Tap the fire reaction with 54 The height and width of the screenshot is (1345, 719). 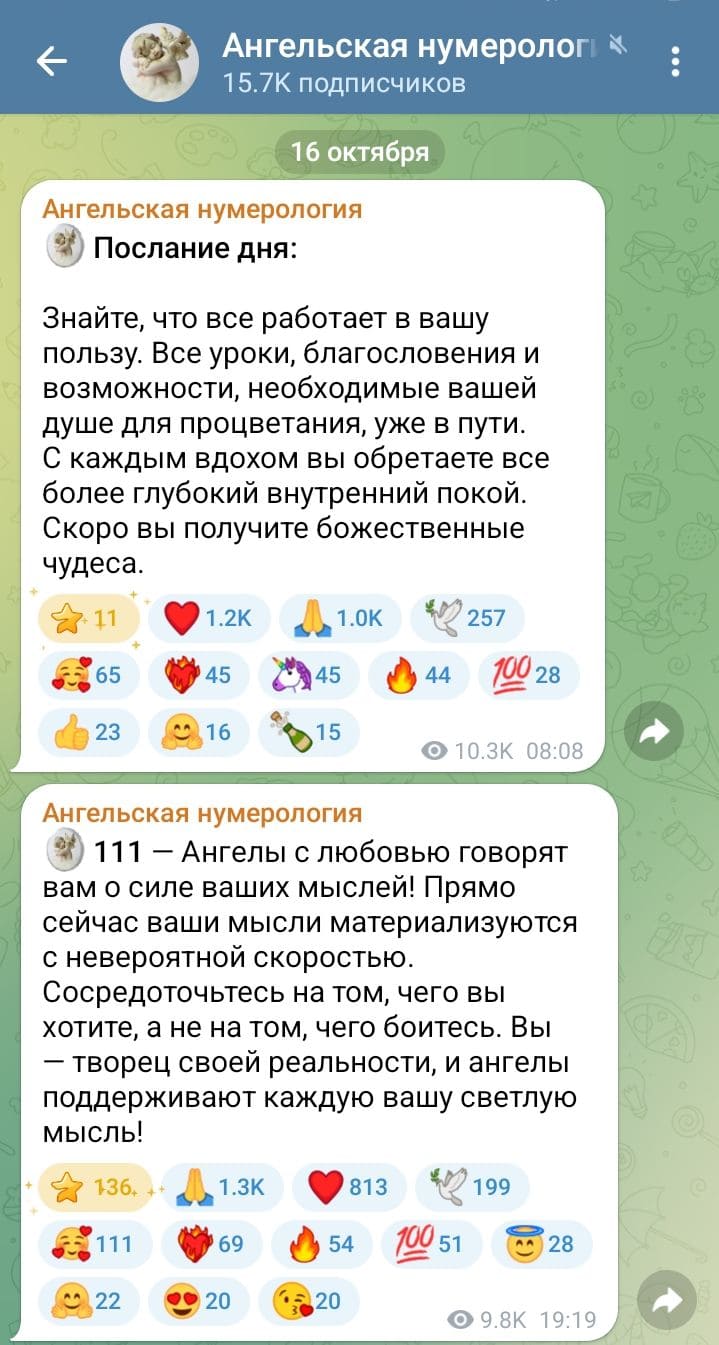click(322, 1244)
